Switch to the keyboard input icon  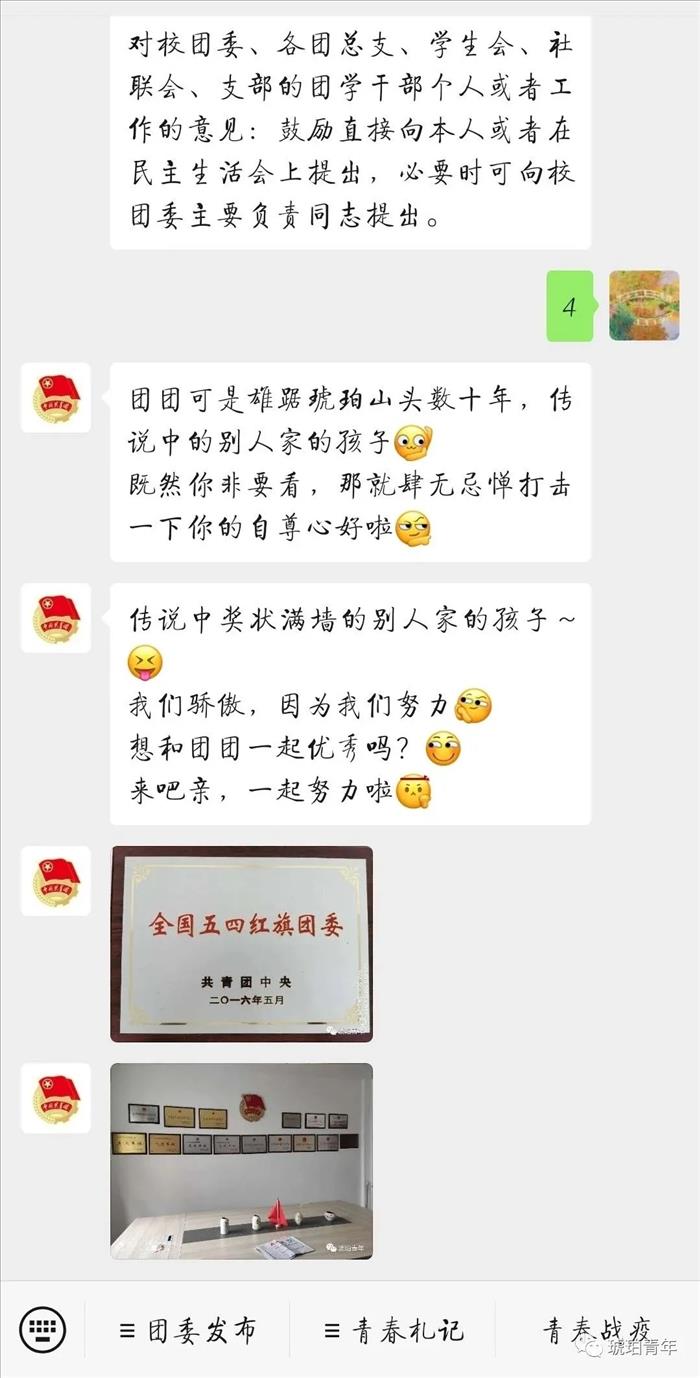(43, 1330)
